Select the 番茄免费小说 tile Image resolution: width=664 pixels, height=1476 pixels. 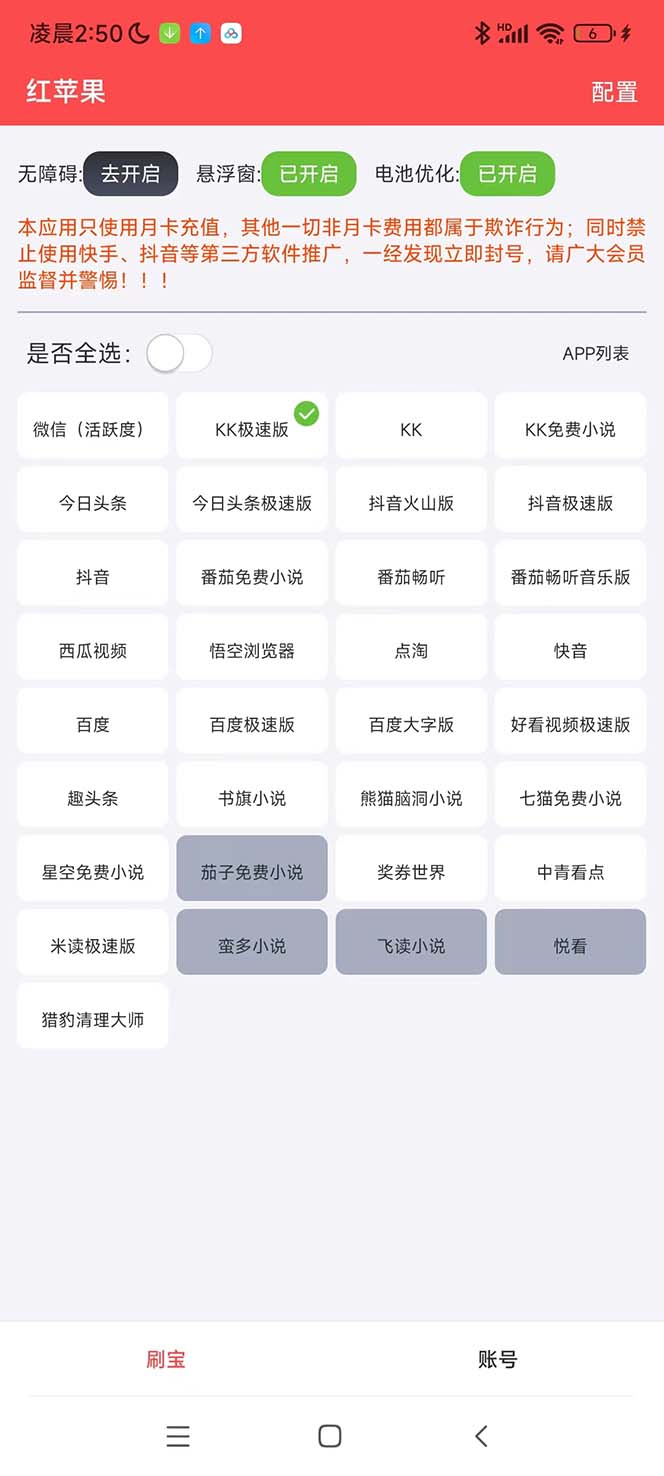click(x=252, y=577)
